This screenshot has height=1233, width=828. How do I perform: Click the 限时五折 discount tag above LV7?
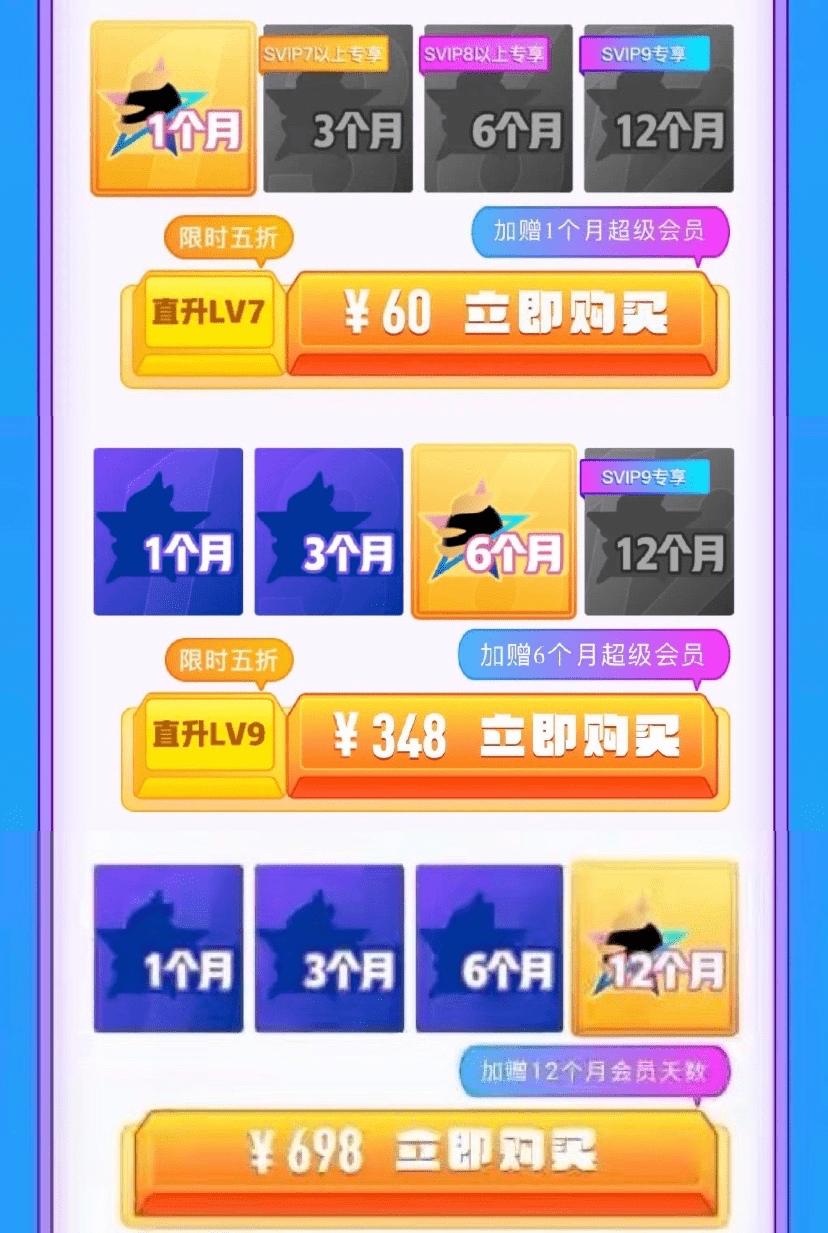(x=228, y=238)
